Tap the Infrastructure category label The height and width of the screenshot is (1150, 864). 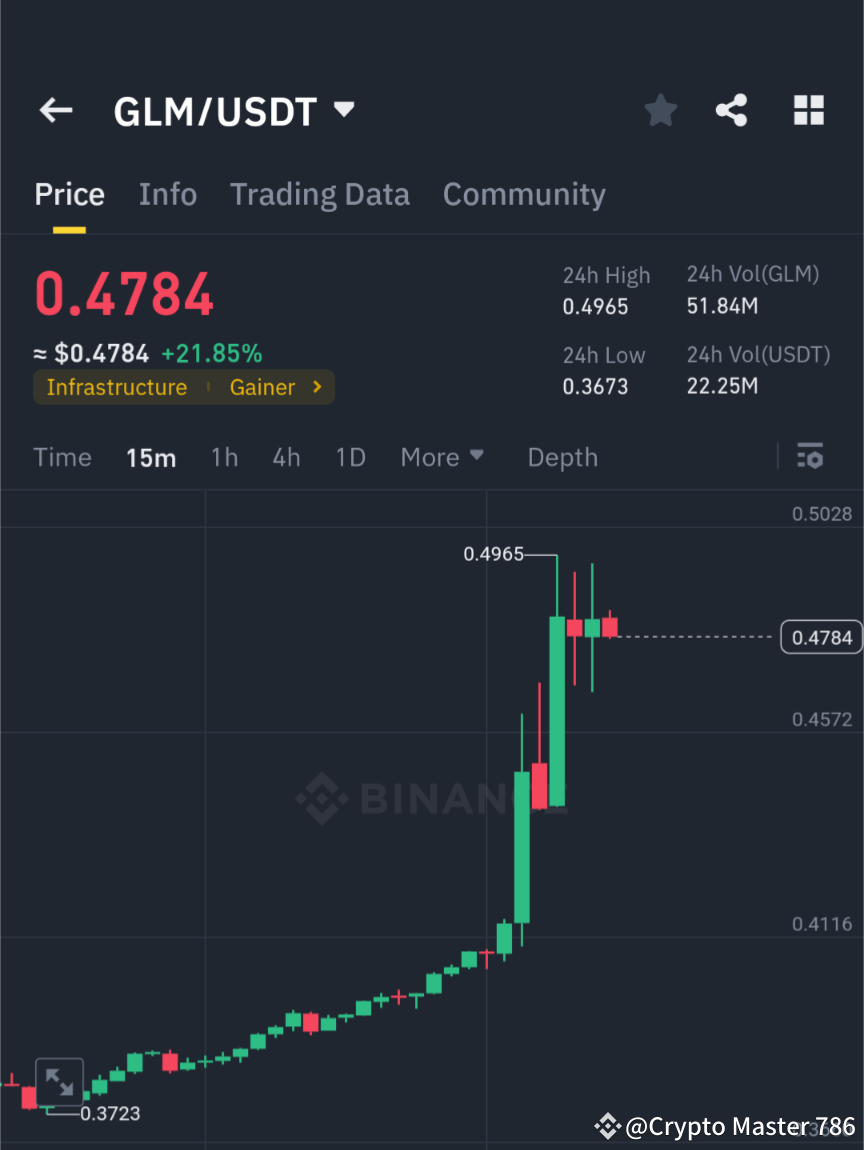pyautogui.click(x=117, y=387)
